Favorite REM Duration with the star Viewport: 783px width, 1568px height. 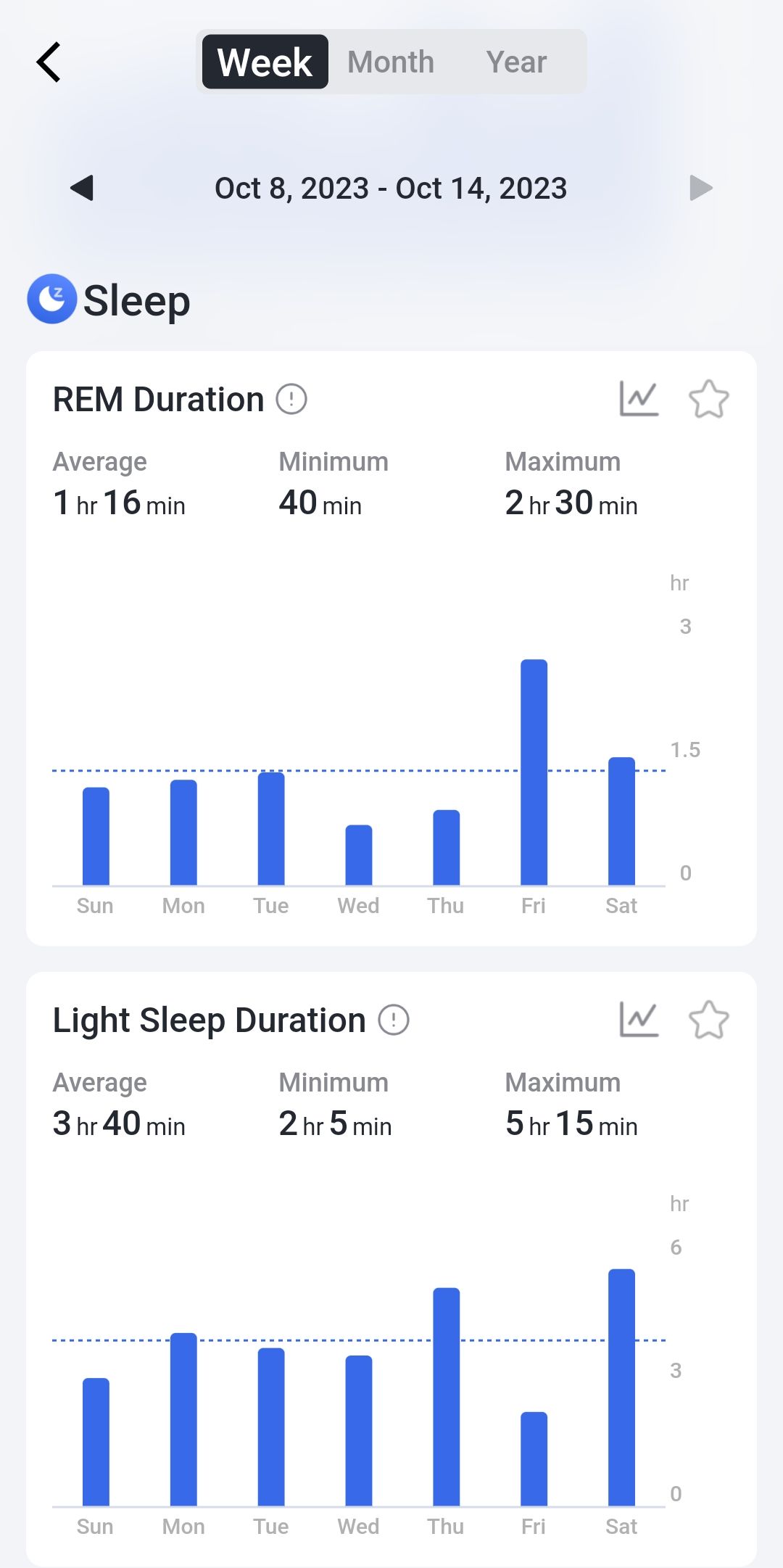coord(708,399)
